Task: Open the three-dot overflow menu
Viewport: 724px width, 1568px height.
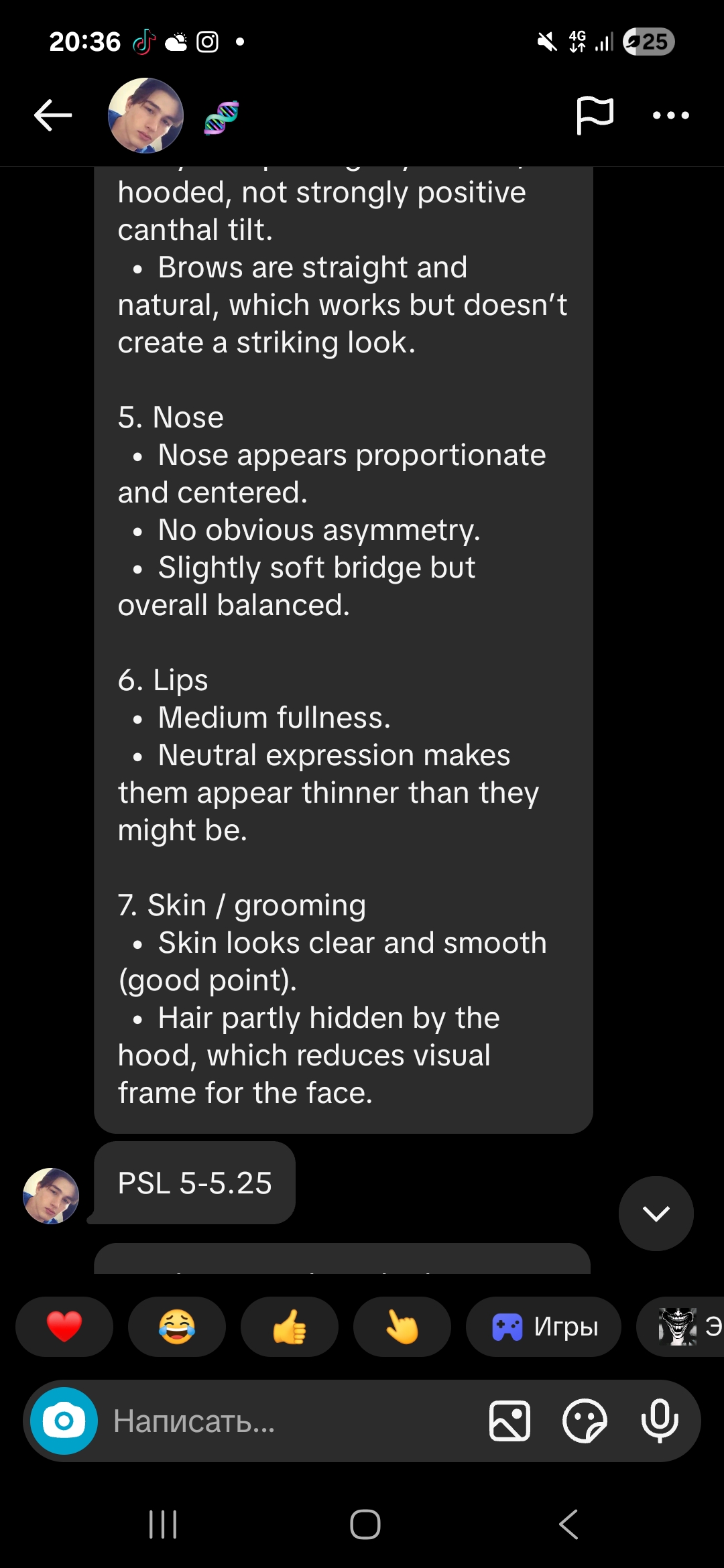Action: 670,115
